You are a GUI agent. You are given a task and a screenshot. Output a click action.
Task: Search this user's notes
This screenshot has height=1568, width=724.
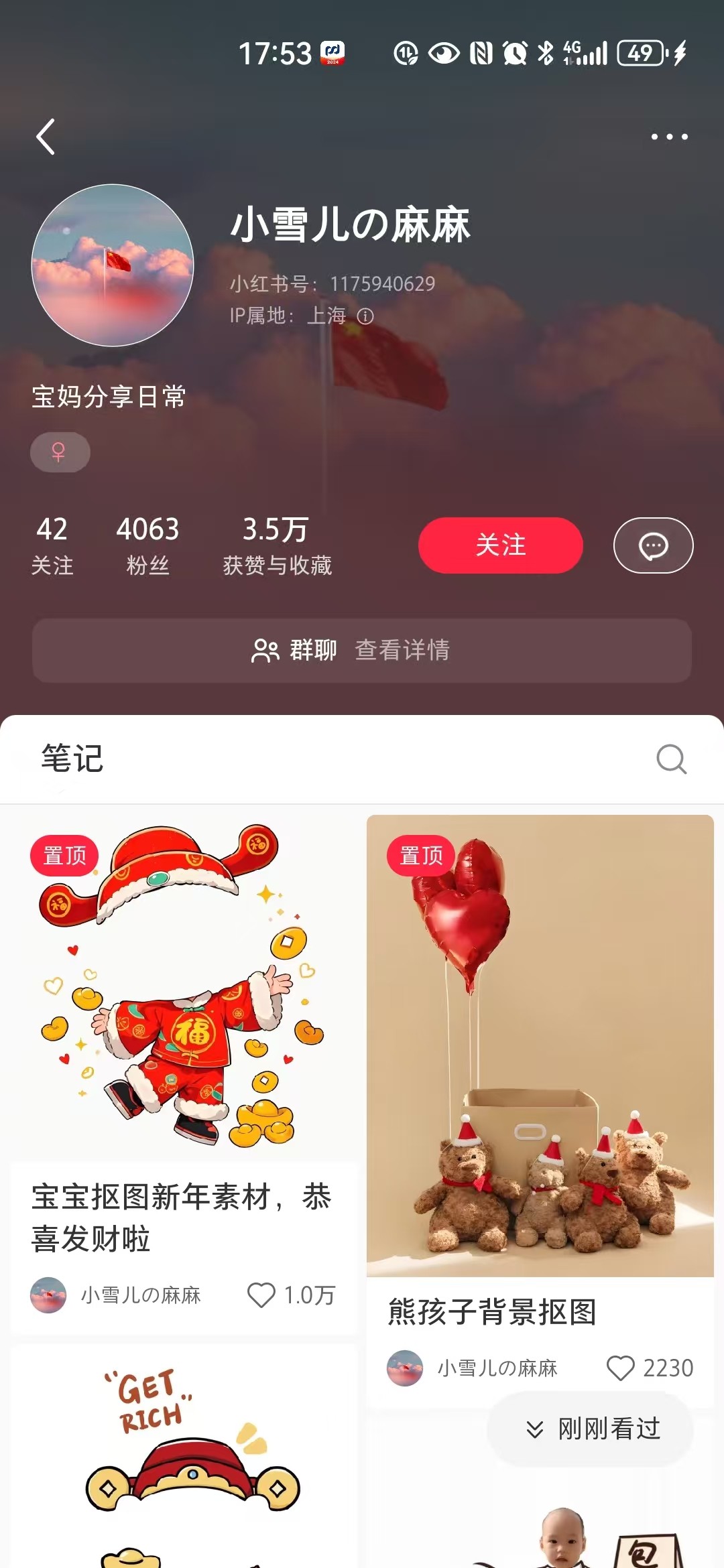pyautogui.click(x=671, y=759)
